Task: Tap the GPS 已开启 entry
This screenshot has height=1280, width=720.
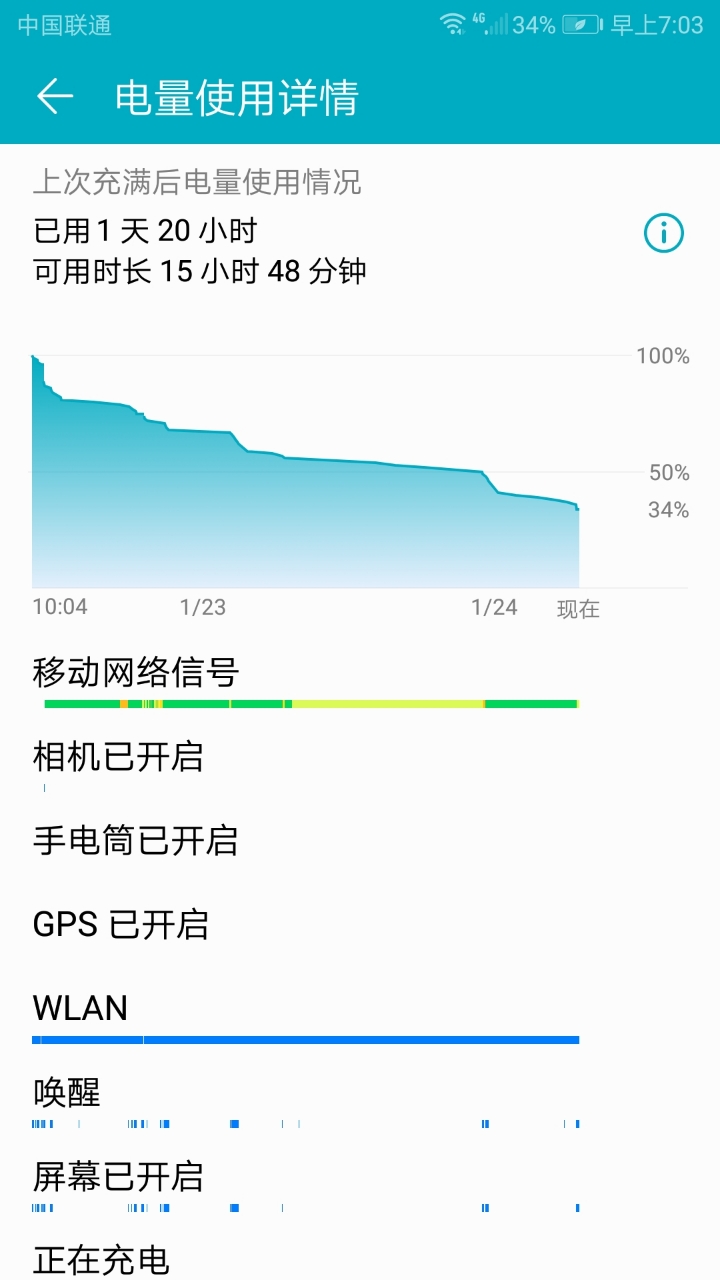Action: [120, 926]
